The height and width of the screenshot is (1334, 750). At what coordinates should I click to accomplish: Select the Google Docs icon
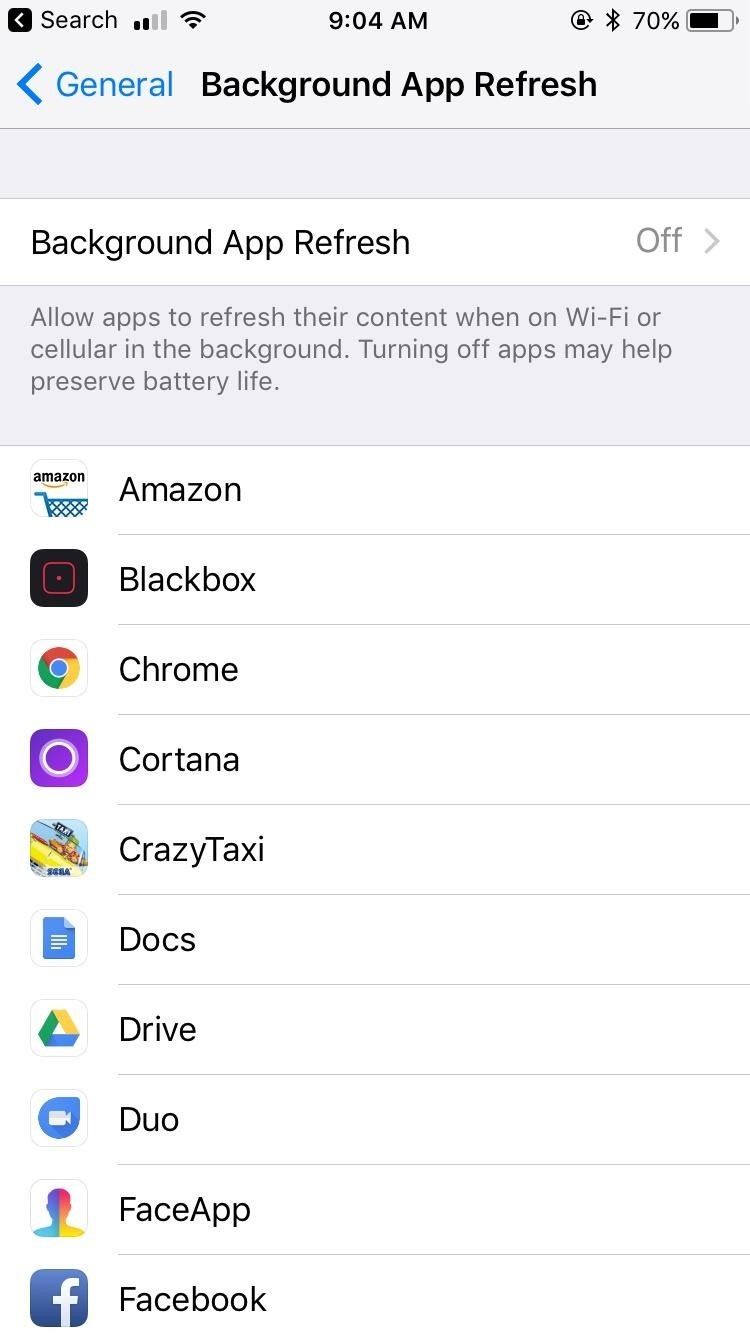point(58,938)
